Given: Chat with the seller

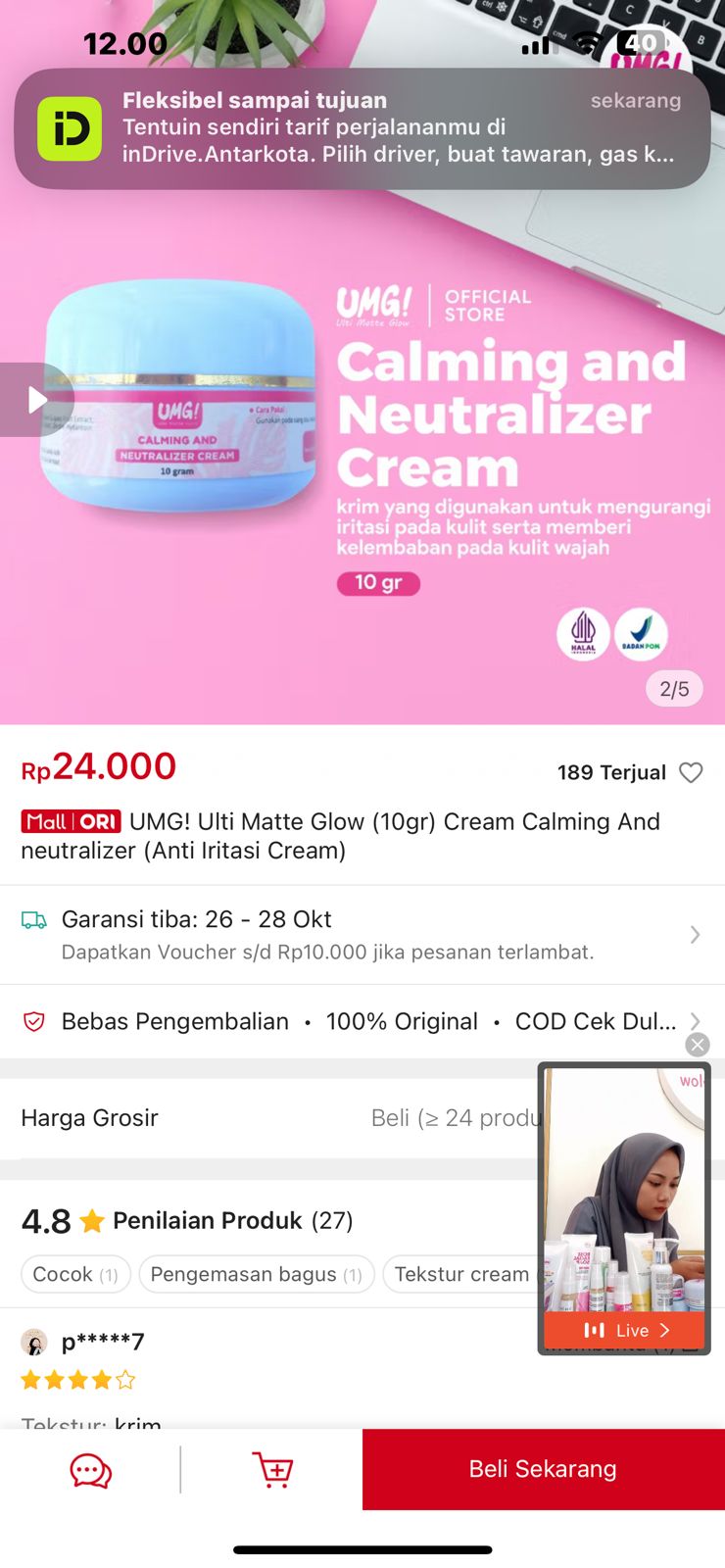Looking at the screenshot, I should click(x=90, y=1469).
